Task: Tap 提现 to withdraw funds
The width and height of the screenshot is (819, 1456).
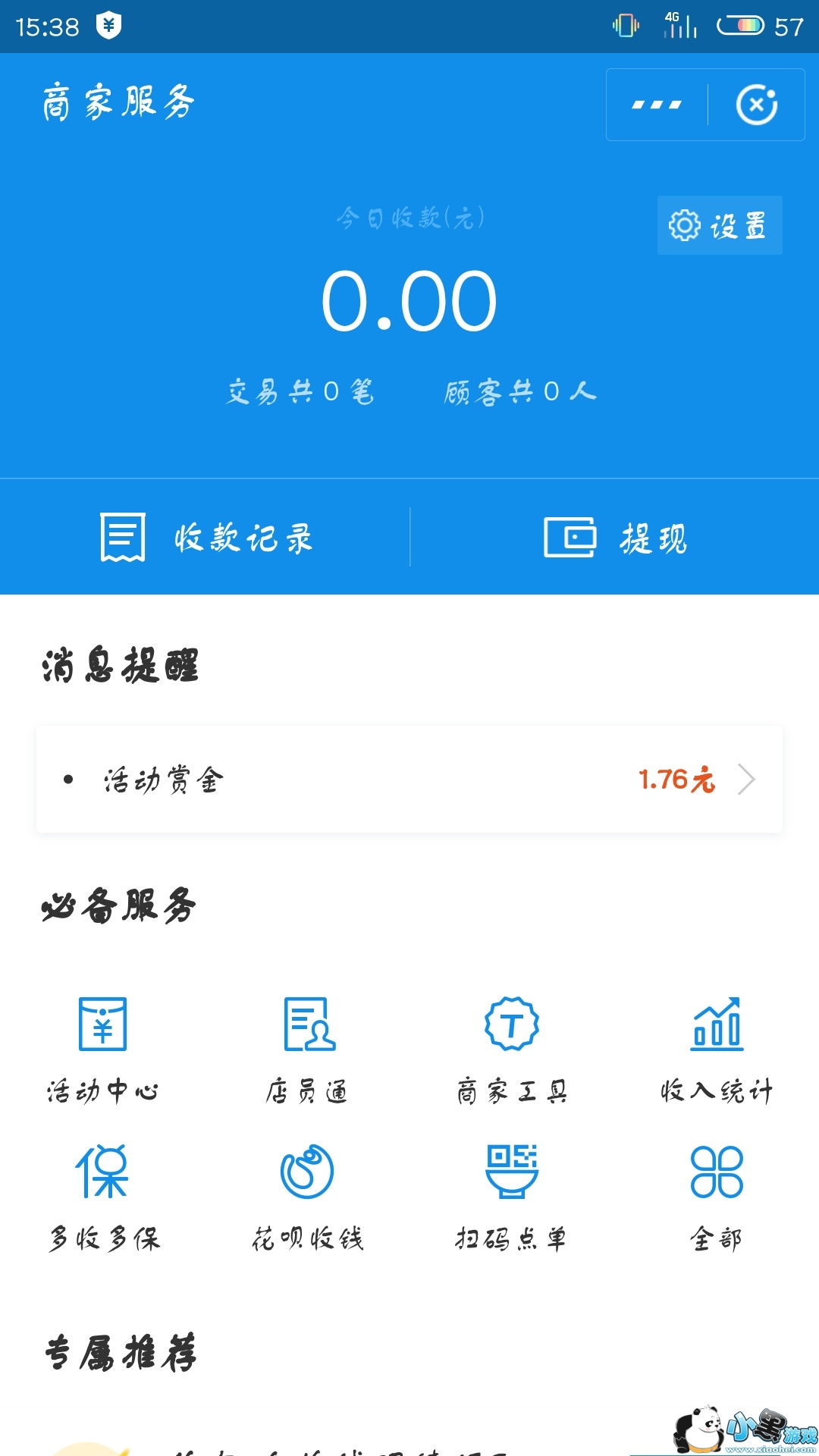Action: (x=615, y=538)
